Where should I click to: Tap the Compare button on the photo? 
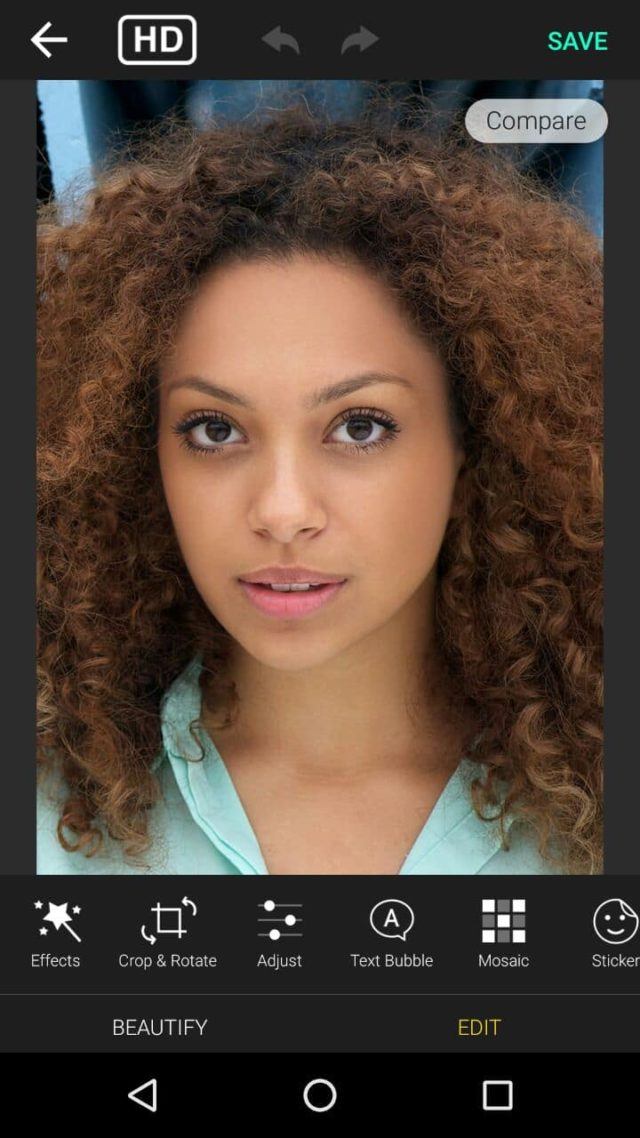(x=536, y=121)
